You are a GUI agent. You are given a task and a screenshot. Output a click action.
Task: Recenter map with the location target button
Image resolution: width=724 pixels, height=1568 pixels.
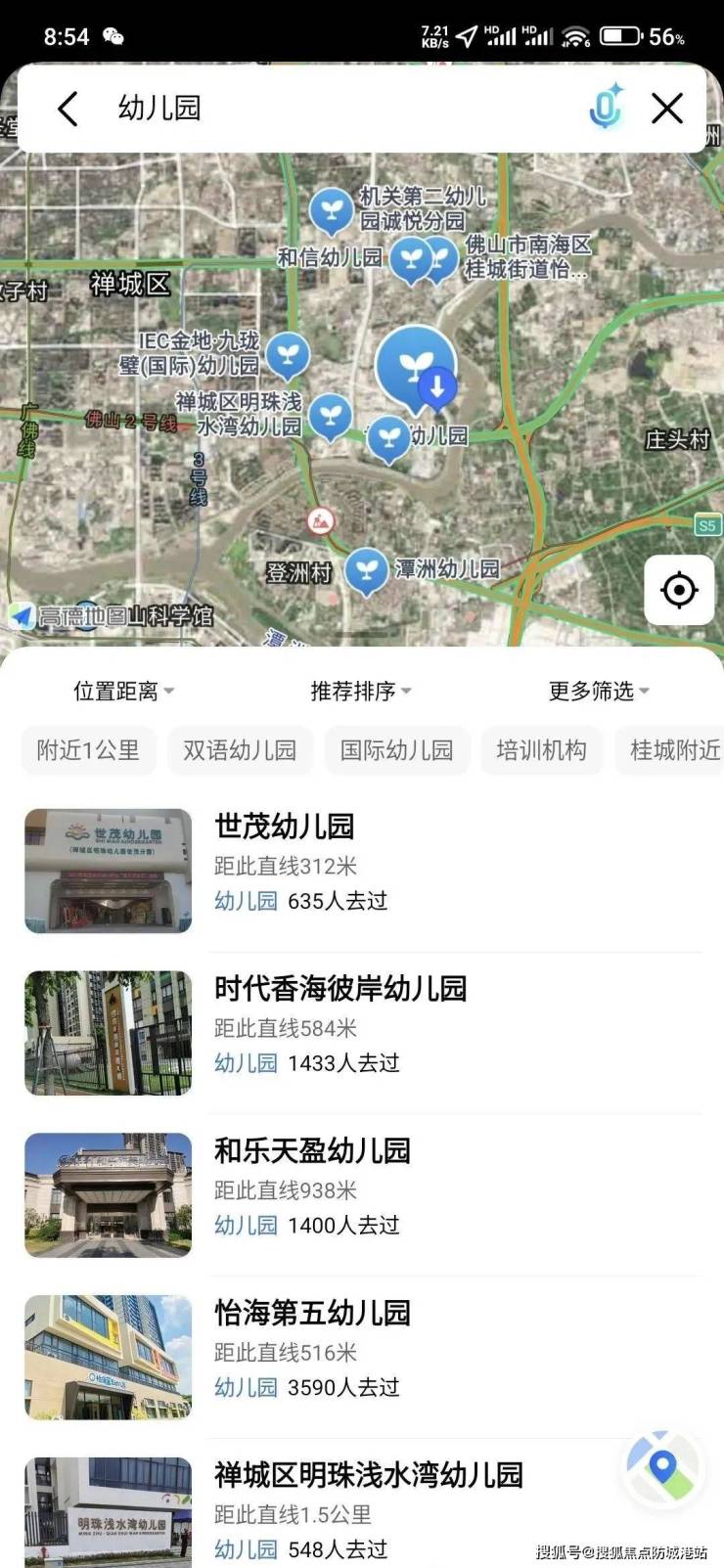pos(678,590)
